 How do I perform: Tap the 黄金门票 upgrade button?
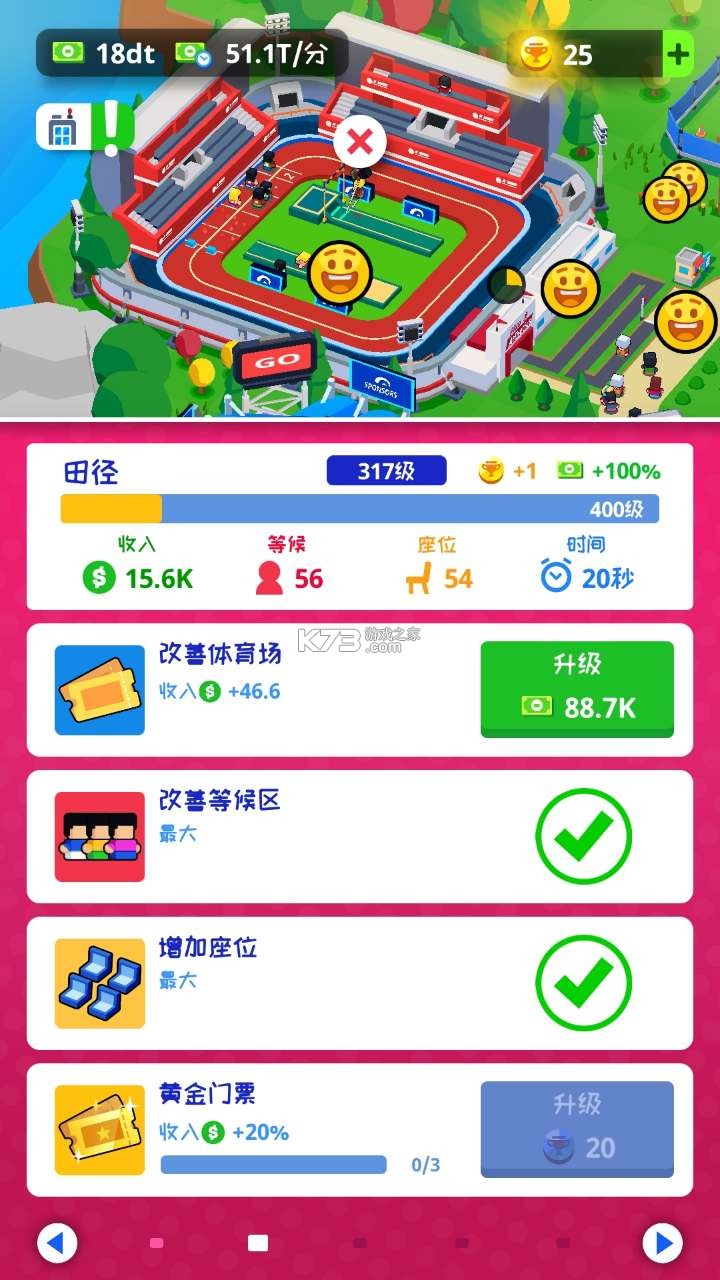tap(577, 1129)
